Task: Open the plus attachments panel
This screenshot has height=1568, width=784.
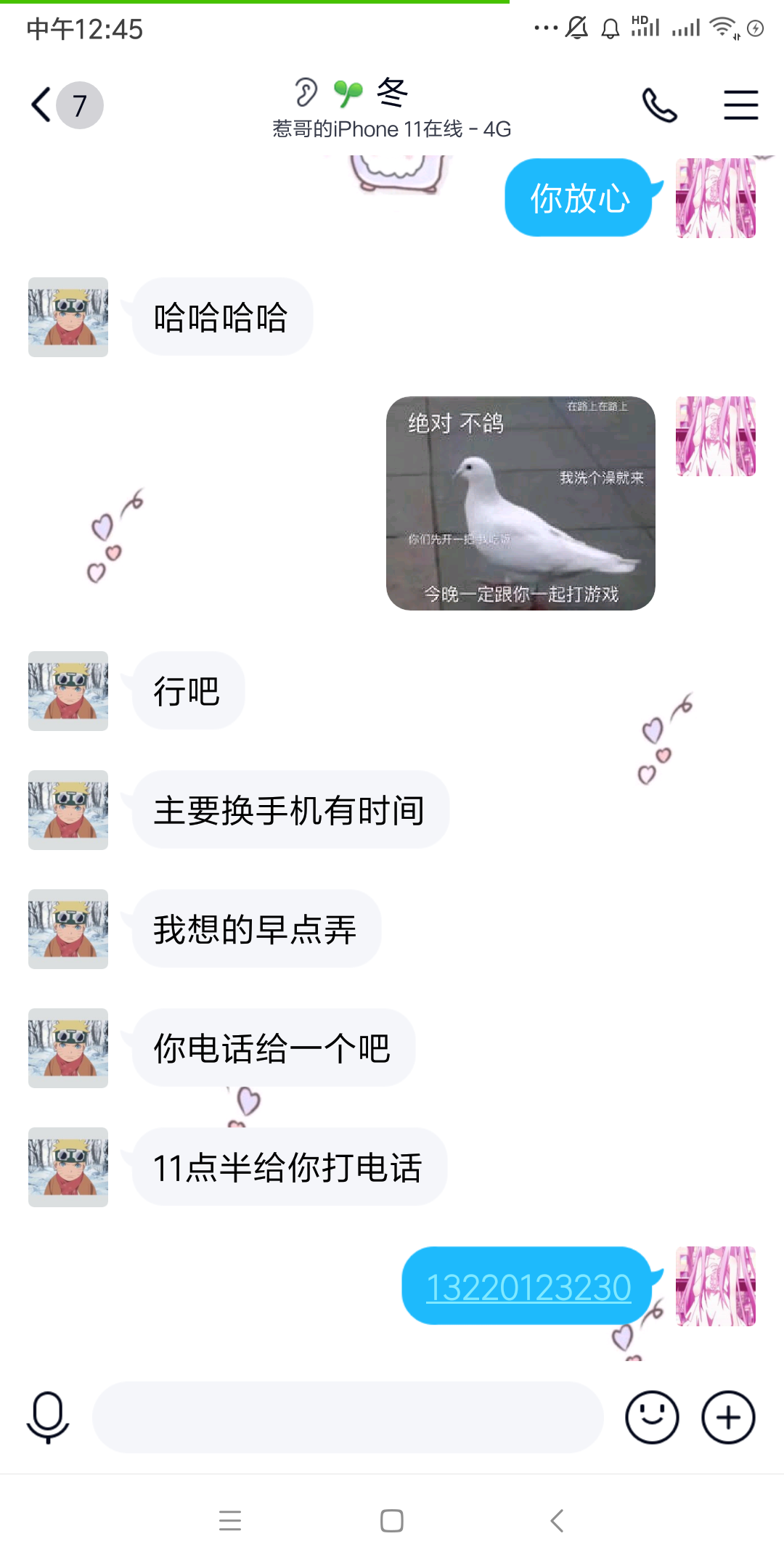Action: 728,1417
